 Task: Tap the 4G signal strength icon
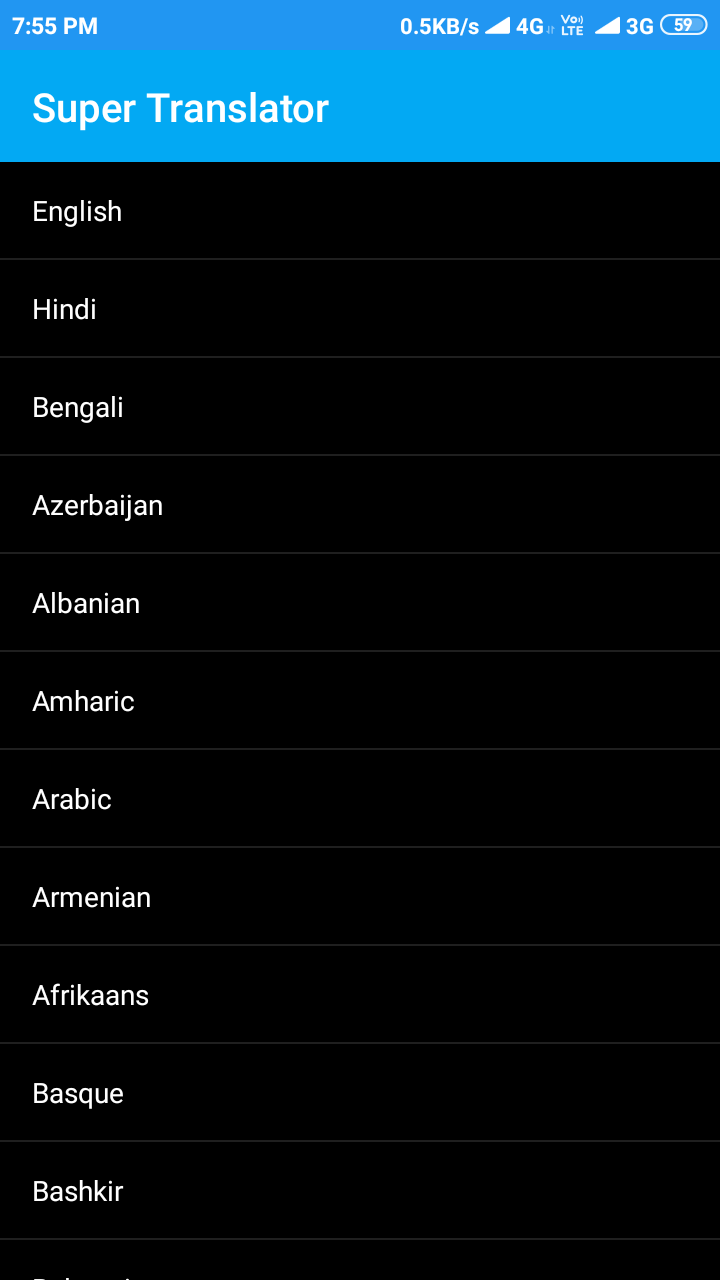(x=496, y=25)
